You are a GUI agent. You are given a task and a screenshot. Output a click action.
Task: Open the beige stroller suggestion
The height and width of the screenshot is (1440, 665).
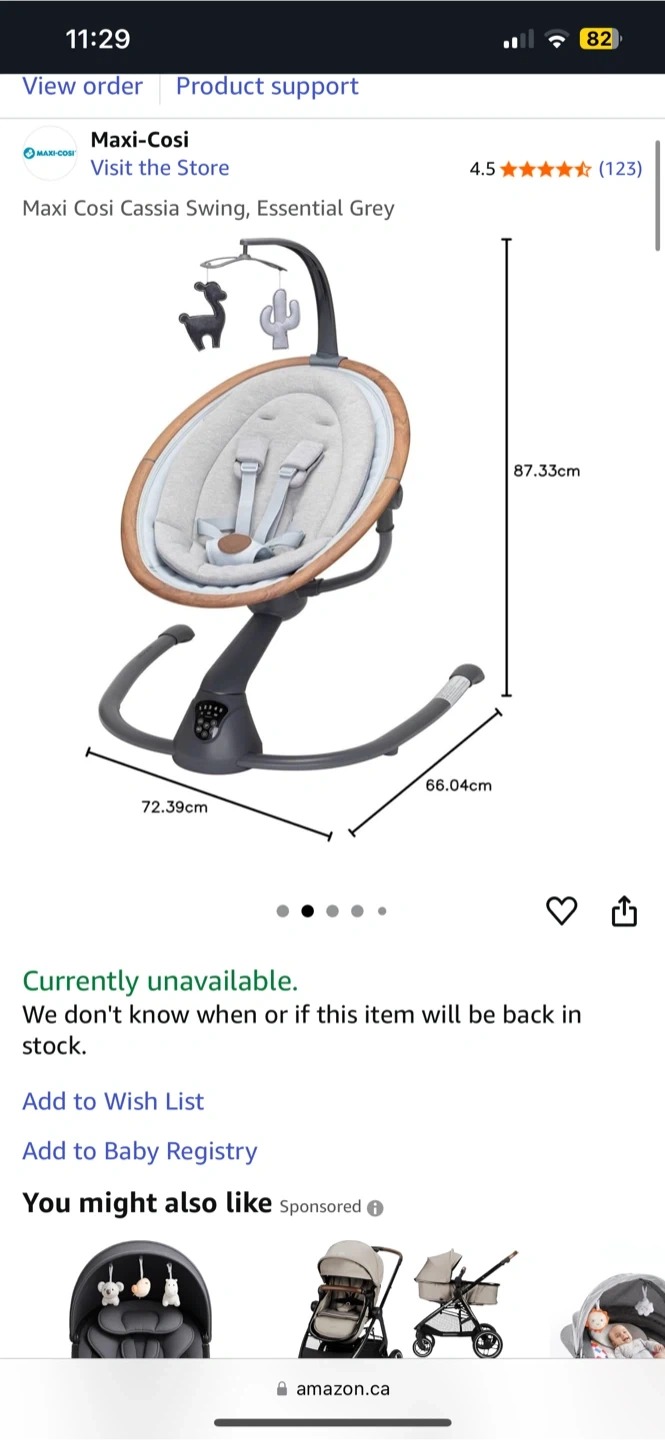coord(408,1298)
